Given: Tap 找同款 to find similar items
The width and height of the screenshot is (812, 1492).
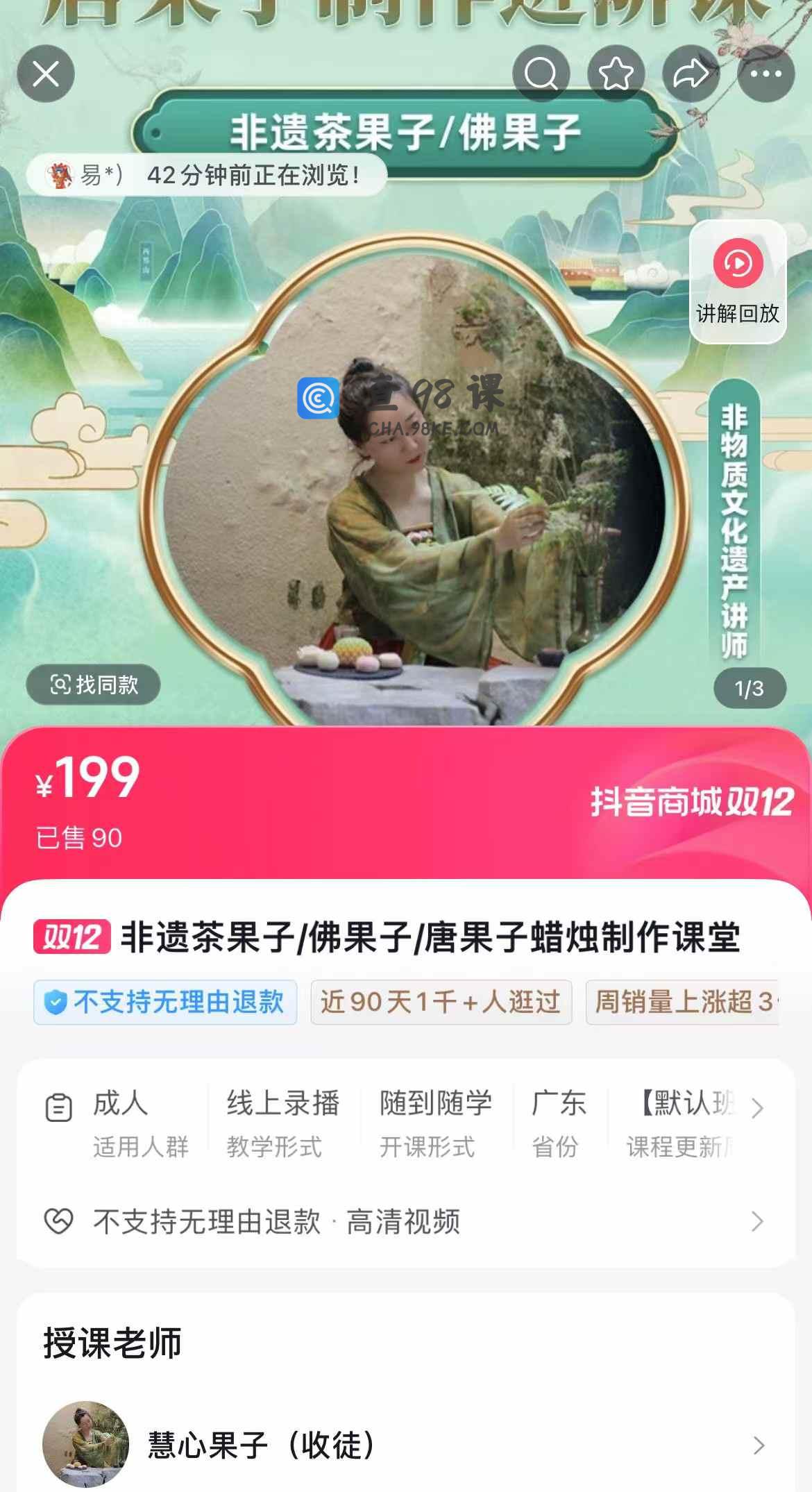Looking at the screenshot, I should pyautogui.click(x=94, y=685).
